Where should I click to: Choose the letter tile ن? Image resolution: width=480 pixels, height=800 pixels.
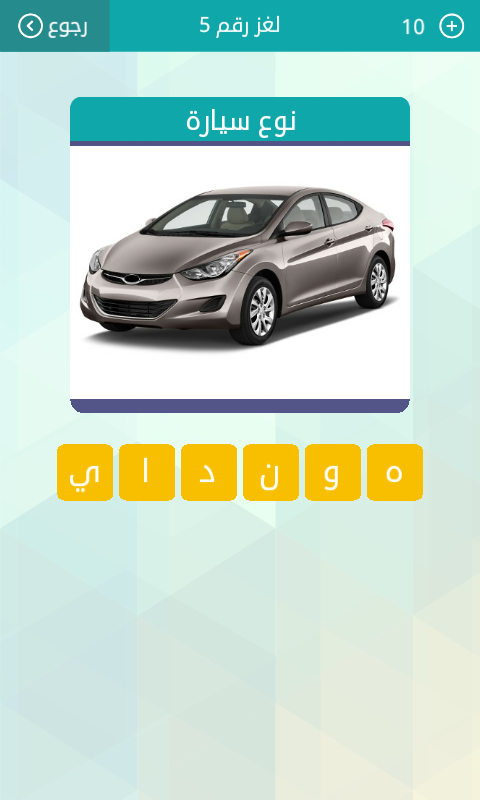coord(271,472)
